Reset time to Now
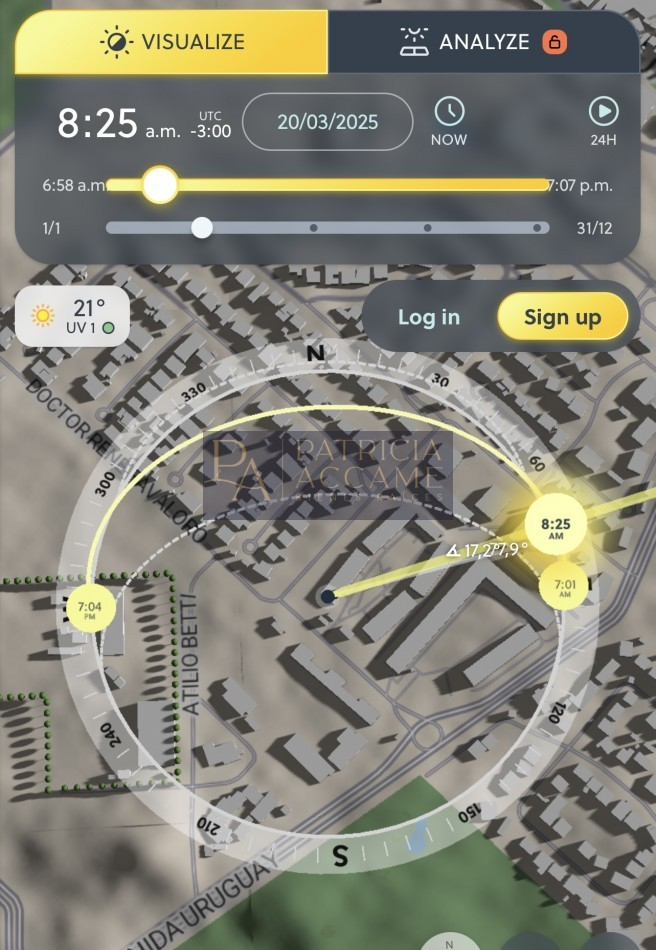This screenshot has height=950, width=656. [449, 122]
